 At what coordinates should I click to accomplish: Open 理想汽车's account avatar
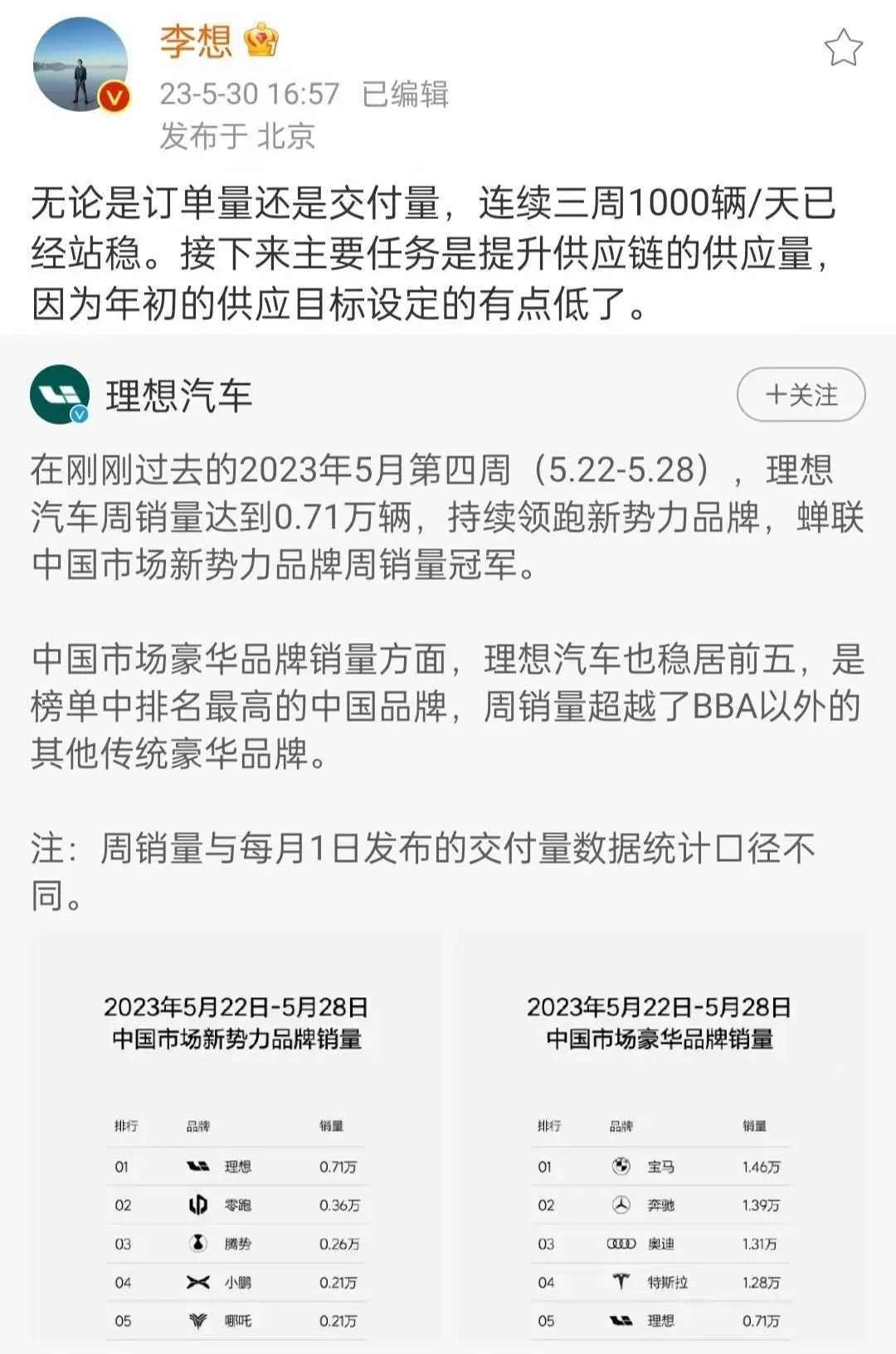[x=60, y=395]
